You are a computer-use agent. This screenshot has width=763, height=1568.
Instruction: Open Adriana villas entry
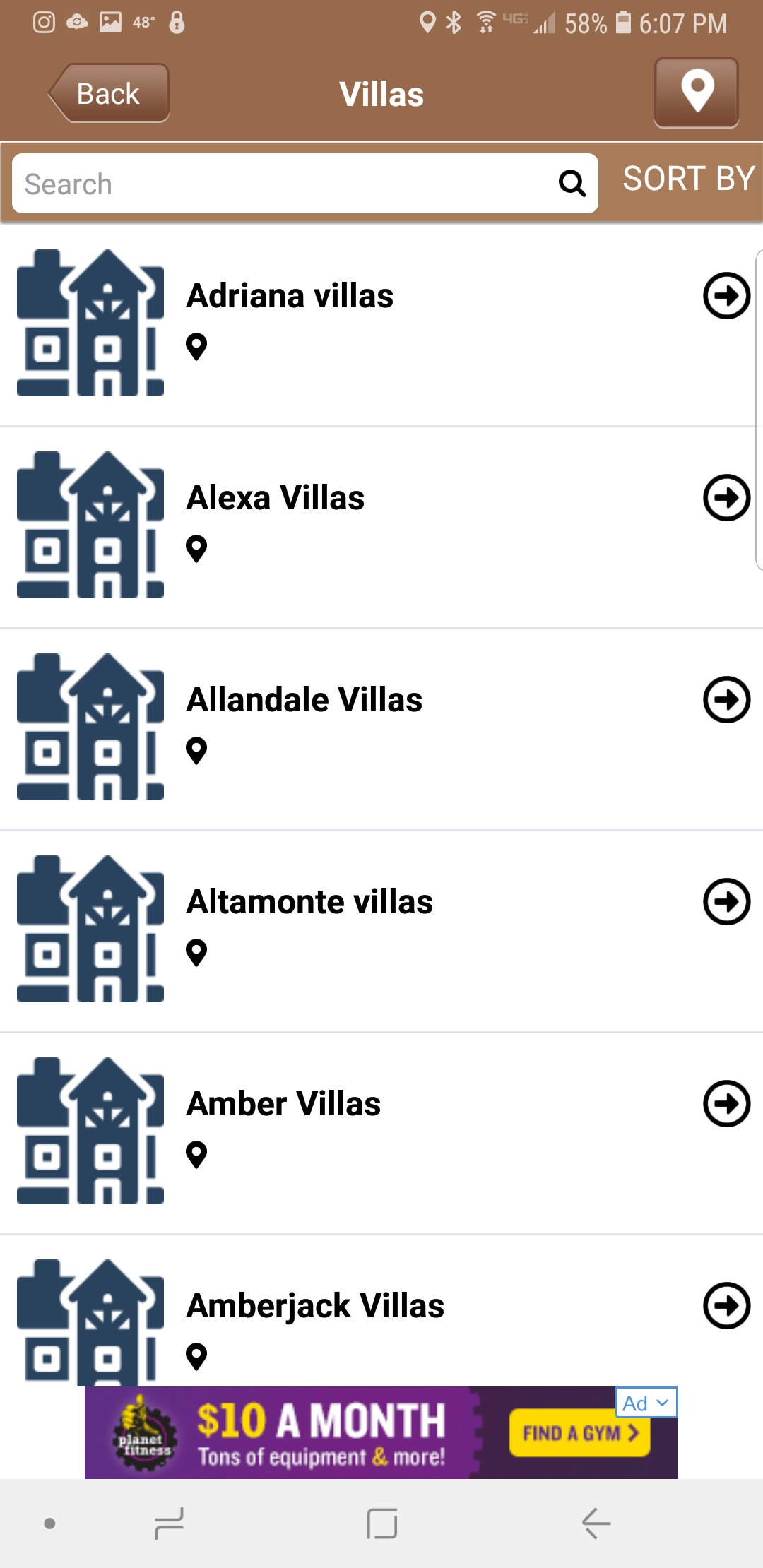381,324
